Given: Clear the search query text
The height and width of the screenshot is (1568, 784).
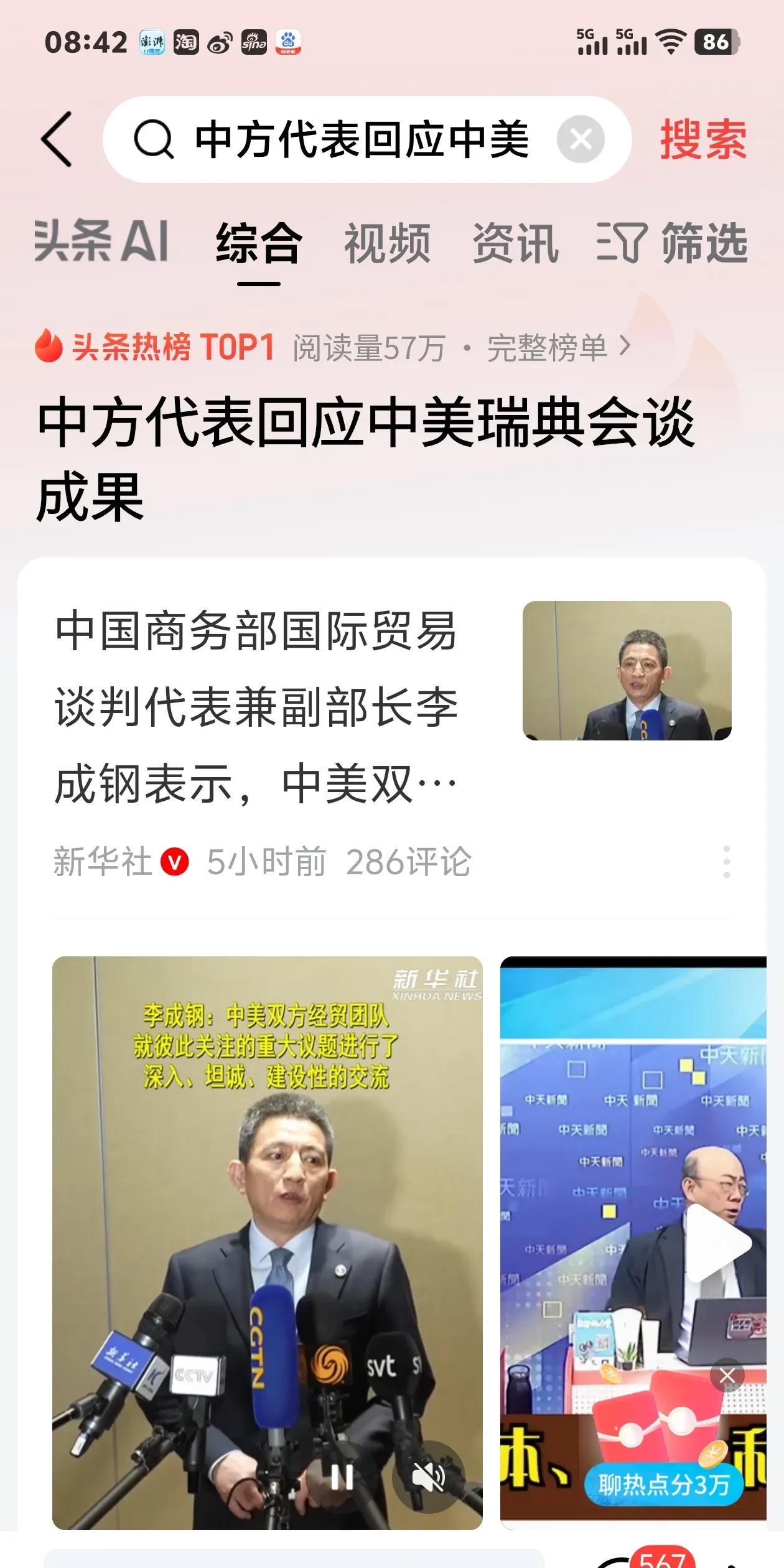Looking at the screenshot, I should click(x=580, y=139).
